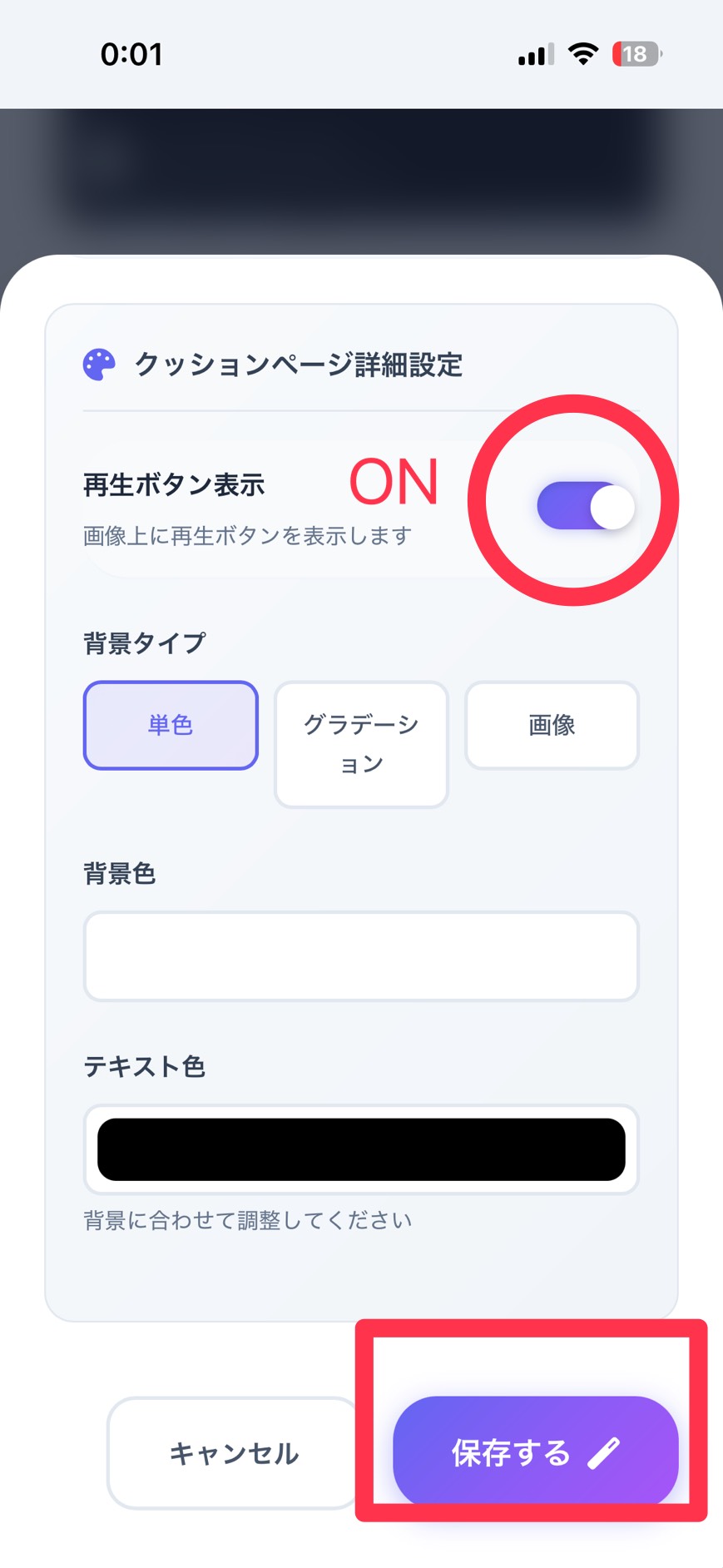
Task: Switch background type to 画像
Action: [x=552, y=725]
